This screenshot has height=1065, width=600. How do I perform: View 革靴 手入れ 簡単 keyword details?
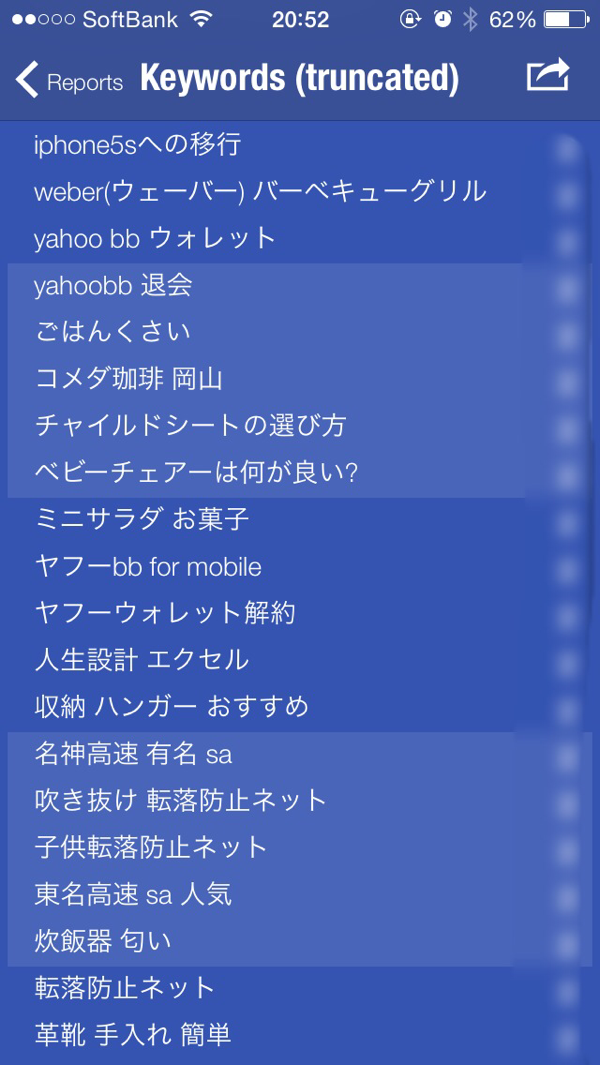[x=300, y=1036]
